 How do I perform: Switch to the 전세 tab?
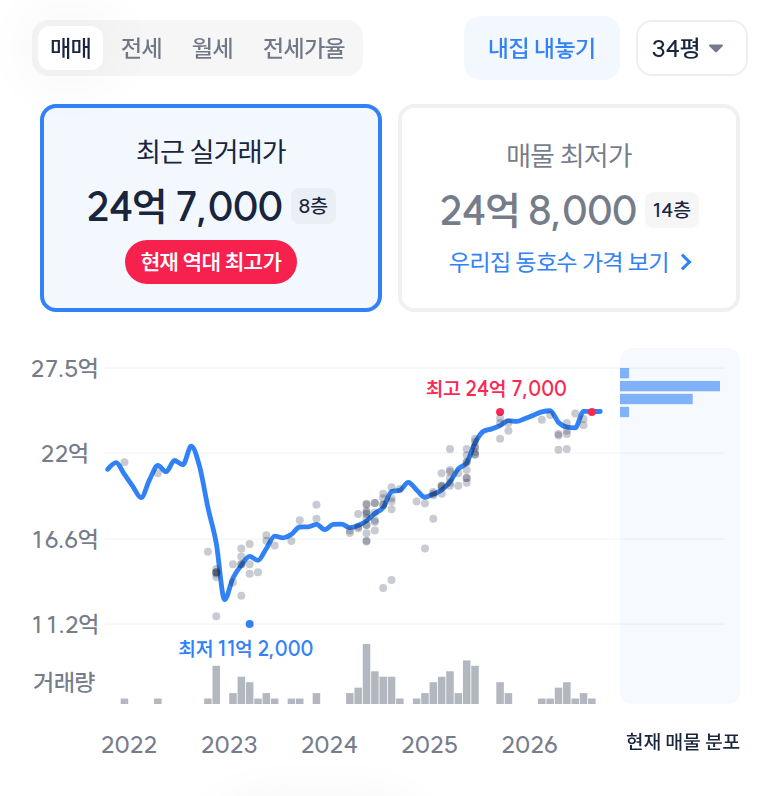(x=141, y=48)
